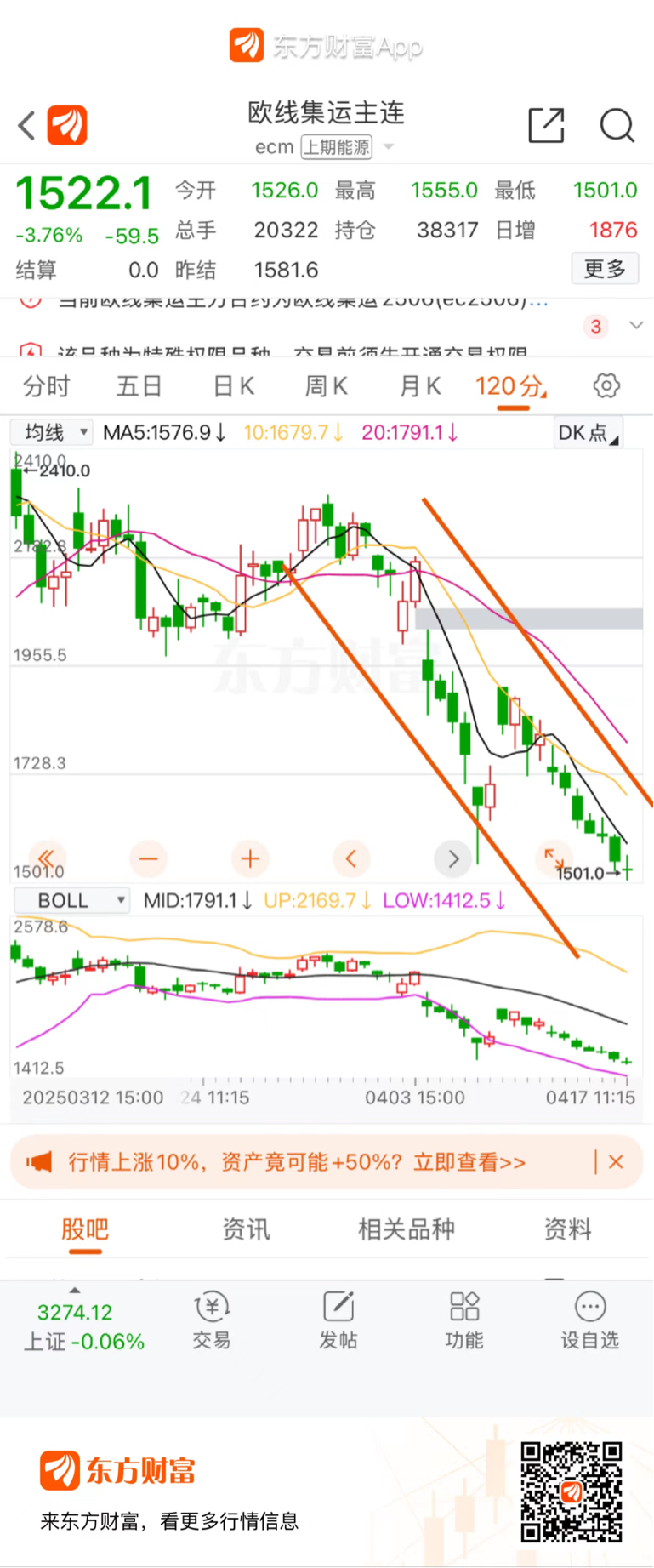Viewport: 654px width, 1568px height.
Task: Open the search magnifier
Action: point(617,125)
